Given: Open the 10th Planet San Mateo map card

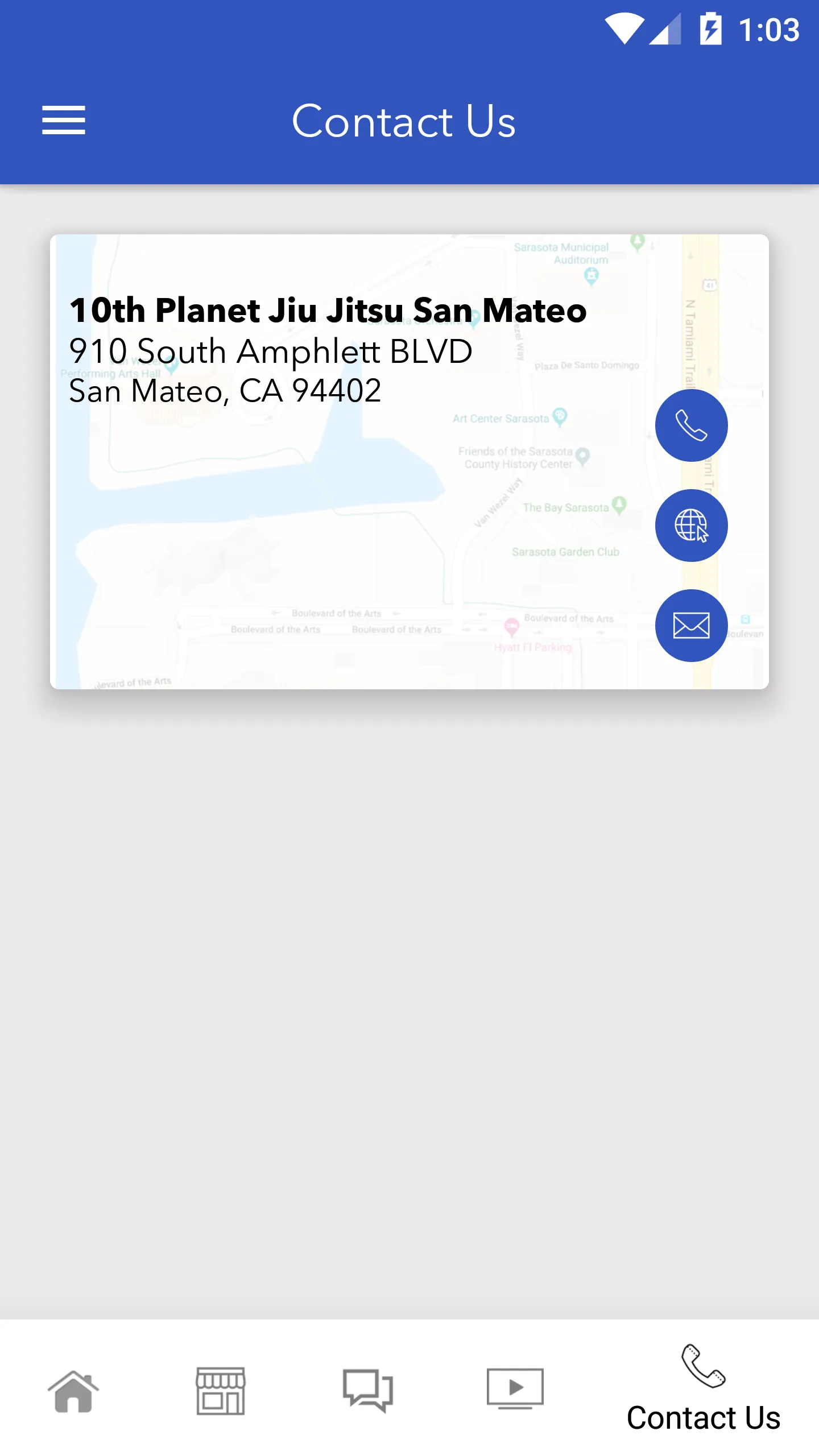Looking at the screenshot, I should (409, 462).
